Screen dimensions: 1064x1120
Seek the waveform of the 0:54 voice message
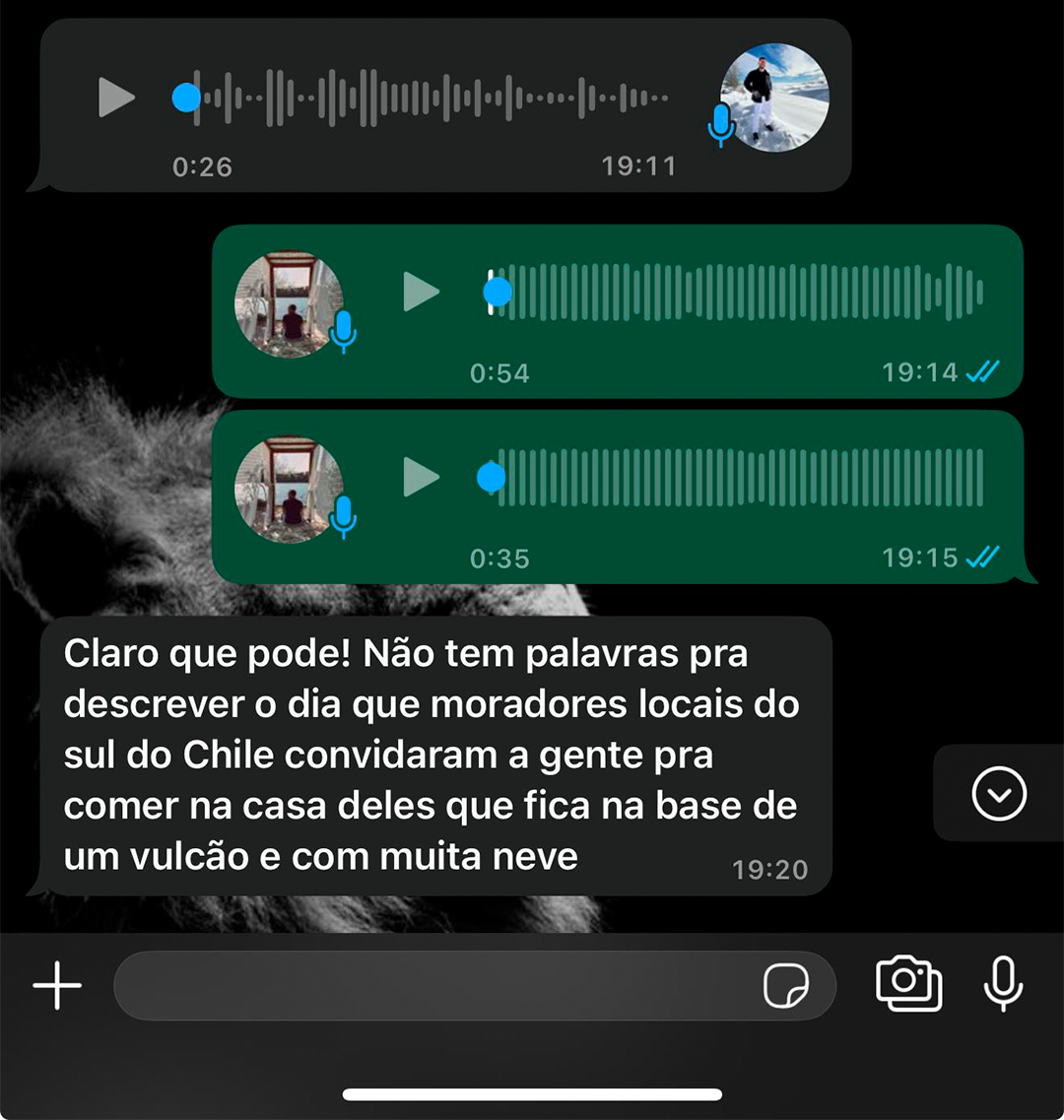739,292
